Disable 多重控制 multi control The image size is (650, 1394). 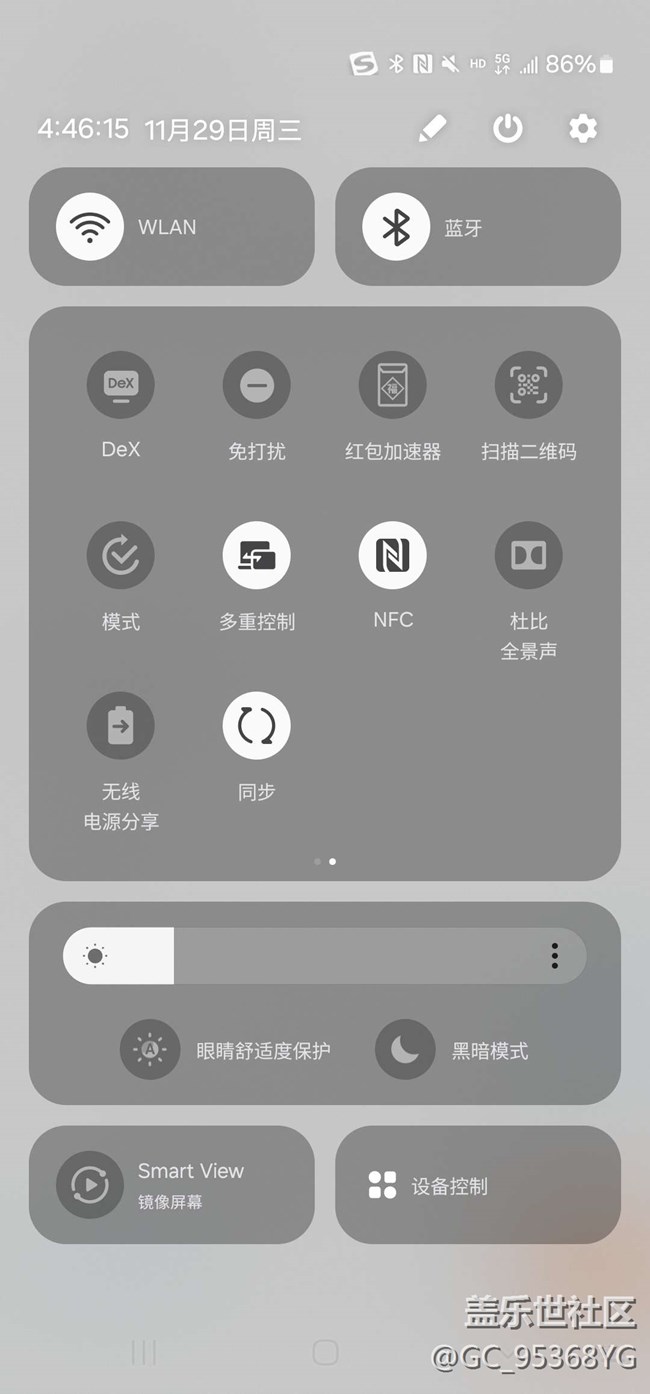[257, 555]
